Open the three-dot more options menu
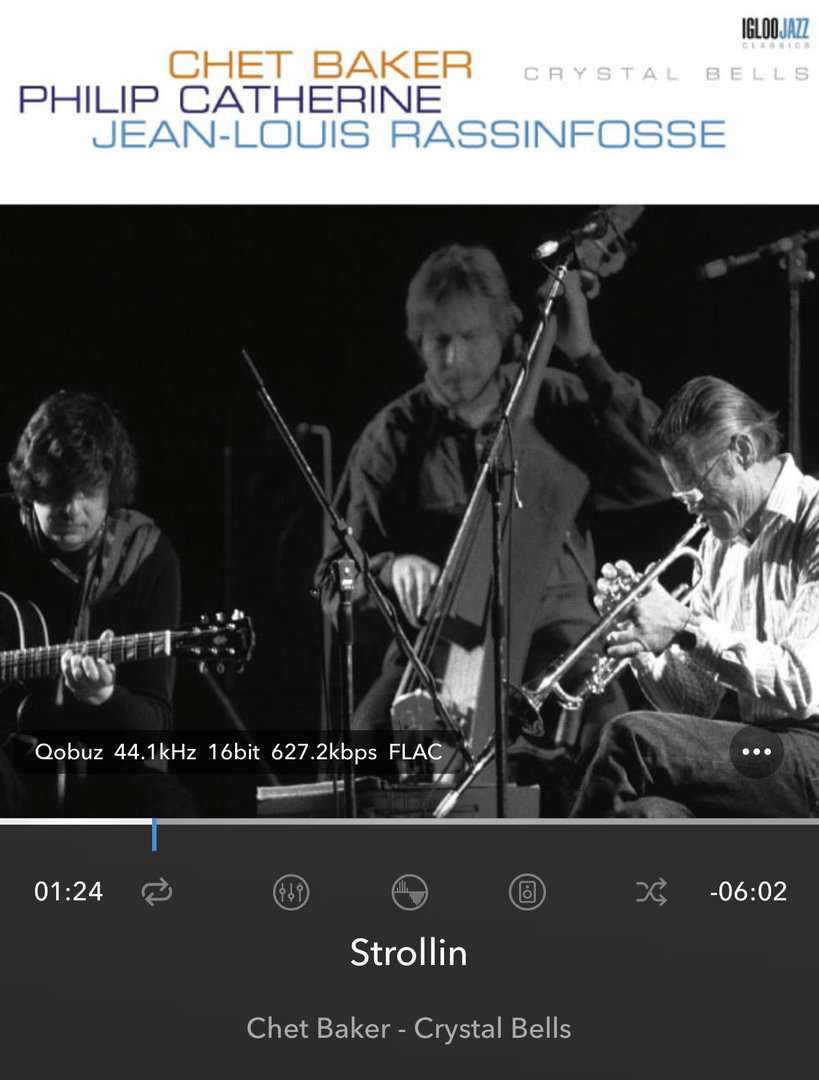This screenshot has height=1080, width=819. point(756,752)
